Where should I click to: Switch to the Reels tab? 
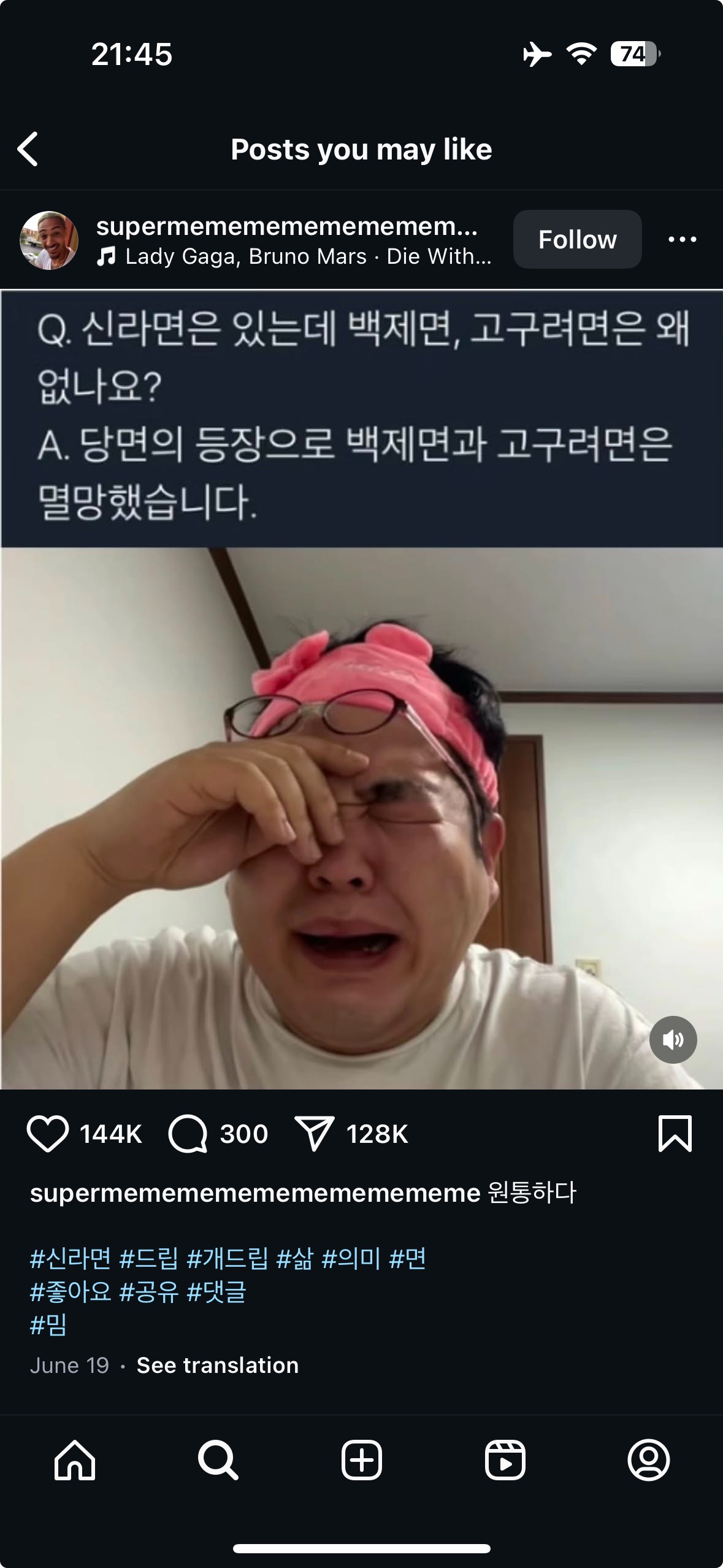pos(505,1460)
